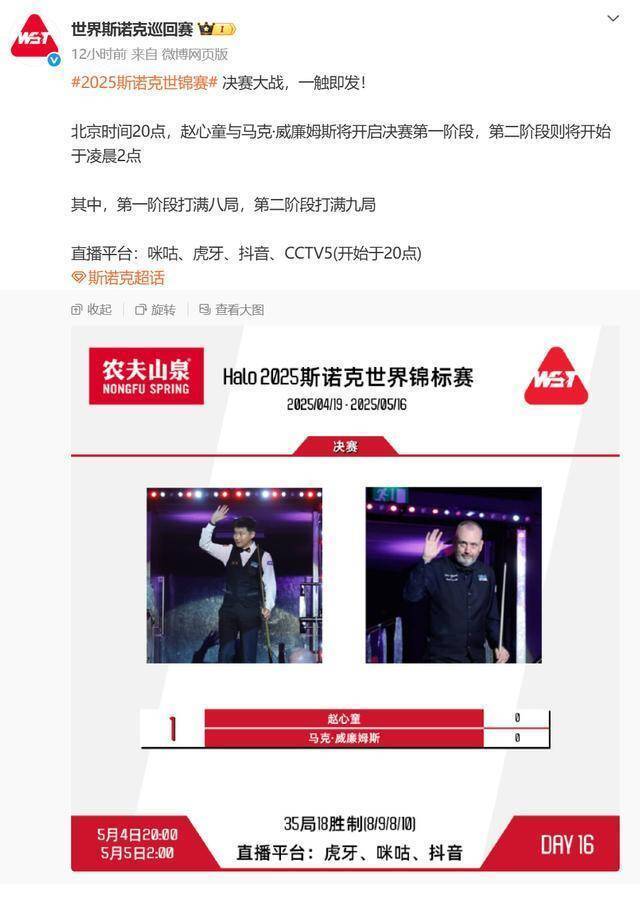The width and height of the screenshot is (640, 899).
Task: Expand the post options dropdown arrow
Action: (x=613, y=18)
